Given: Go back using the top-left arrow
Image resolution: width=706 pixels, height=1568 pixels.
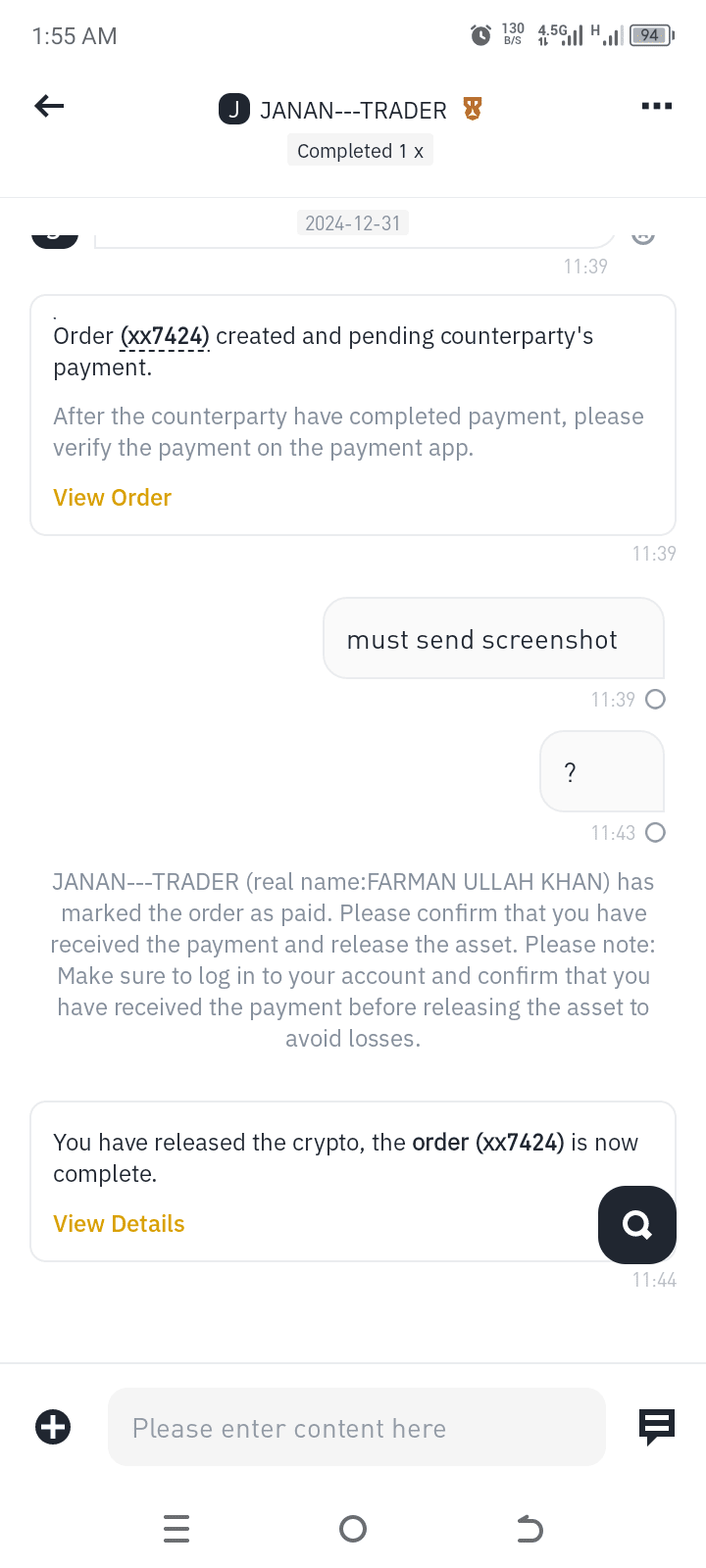Looking at the screenshot, I should point(49,106).
